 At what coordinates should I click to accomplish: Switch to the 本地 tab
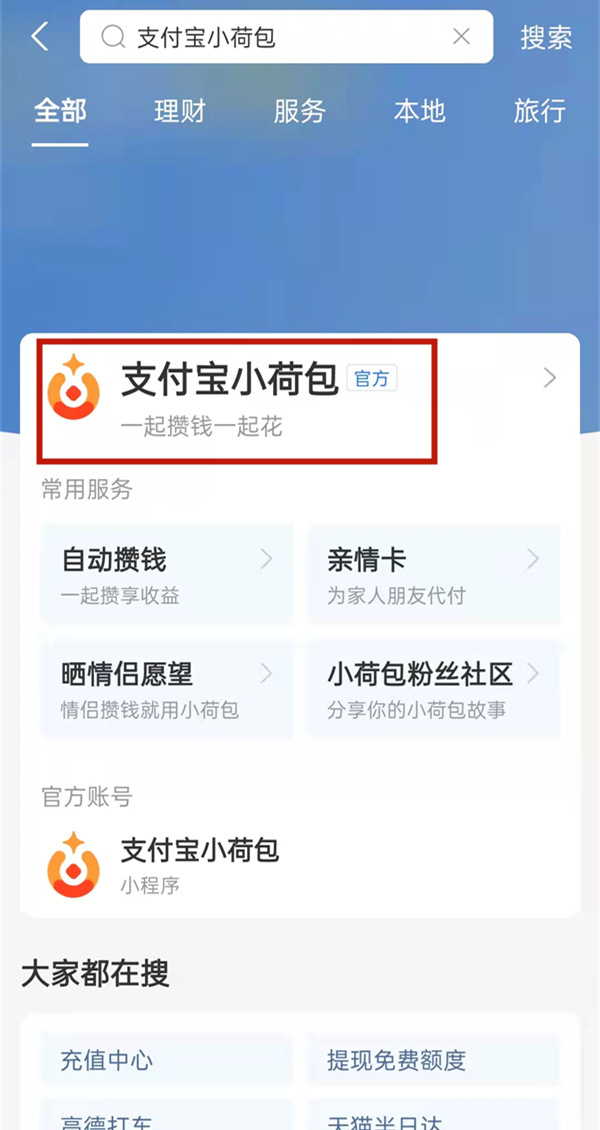420,111
